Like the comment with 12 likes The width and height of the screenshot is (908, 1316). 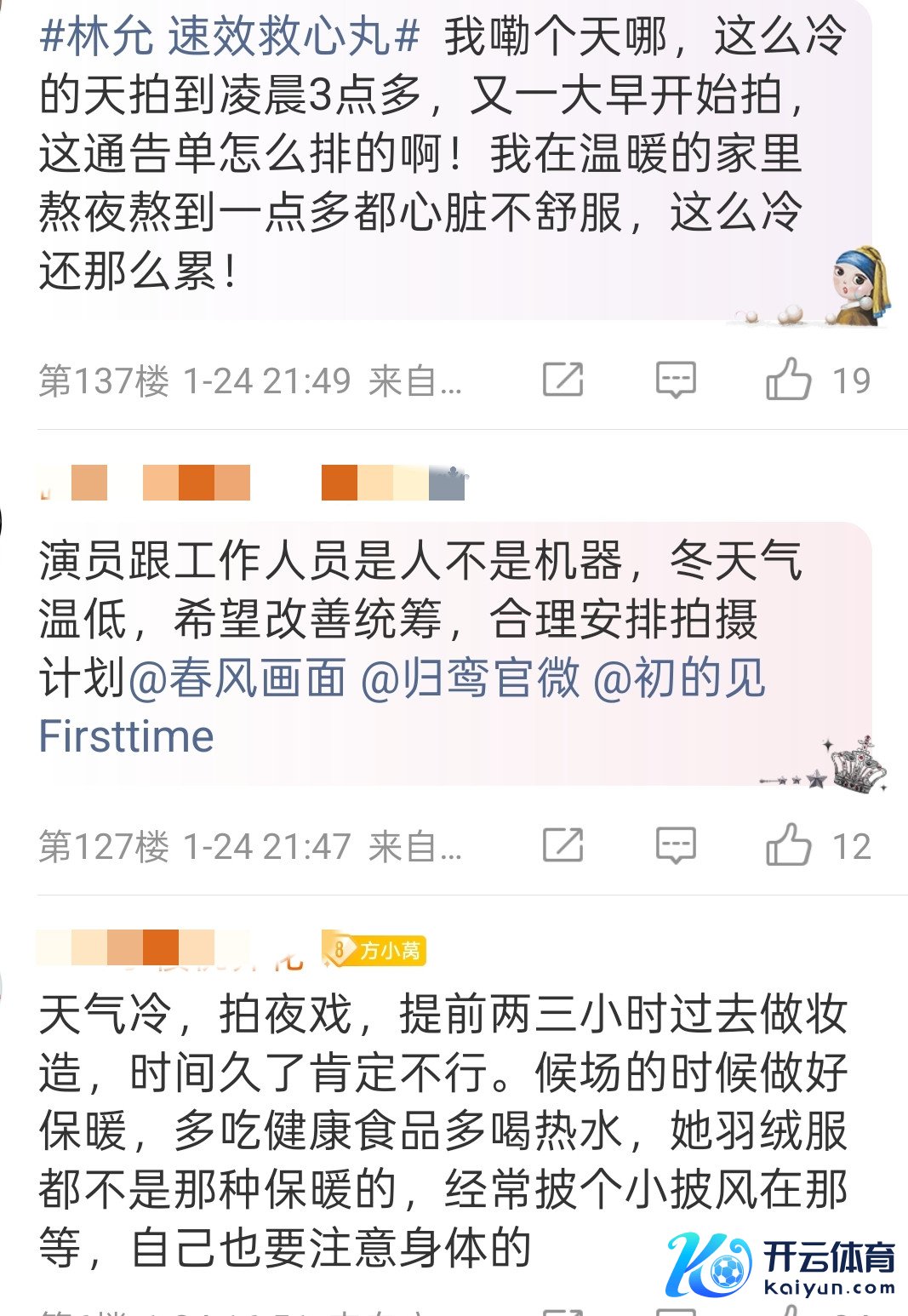789,845
